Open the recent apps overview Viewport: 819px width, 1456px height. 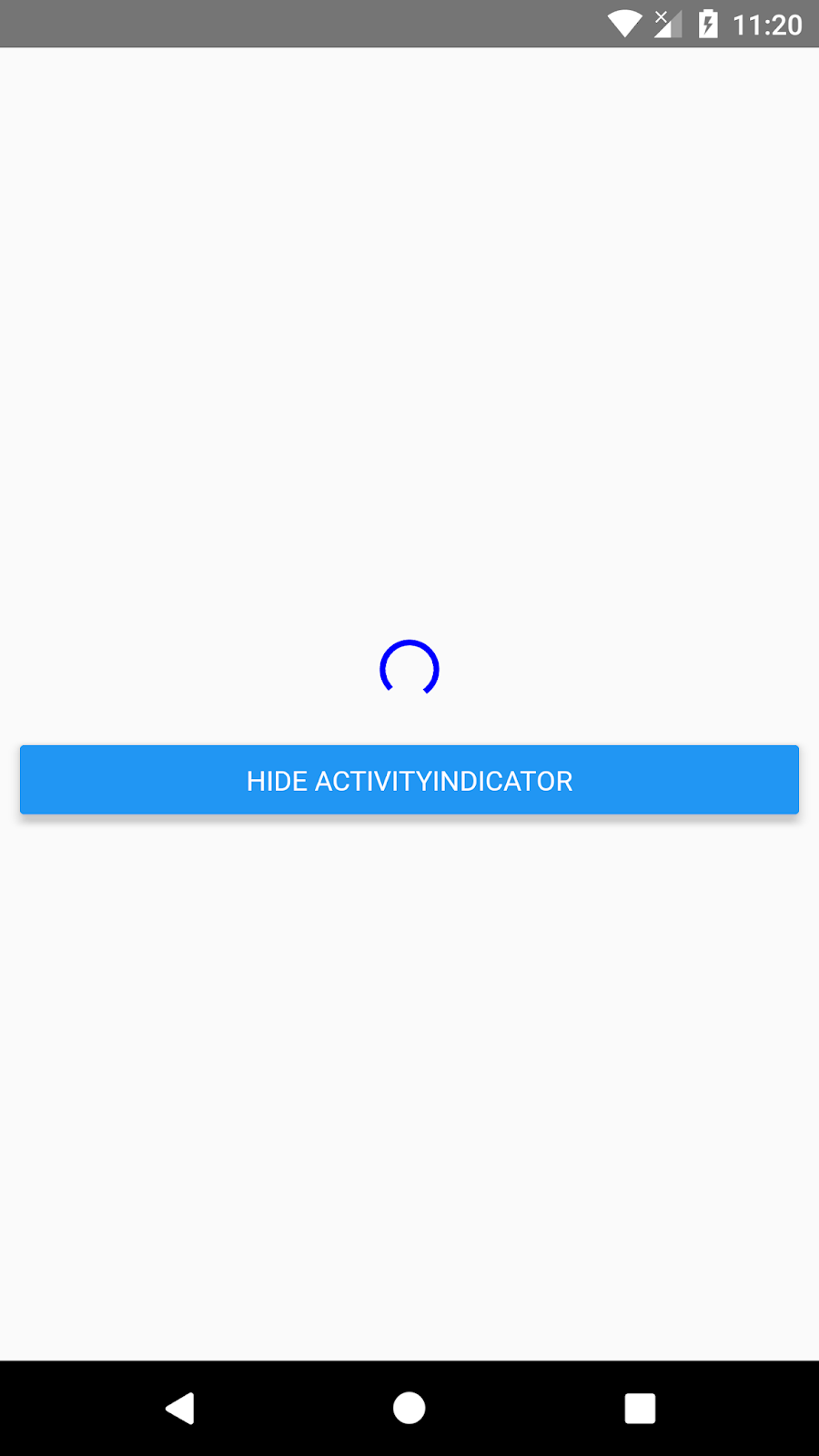[x=640, y=1408]
